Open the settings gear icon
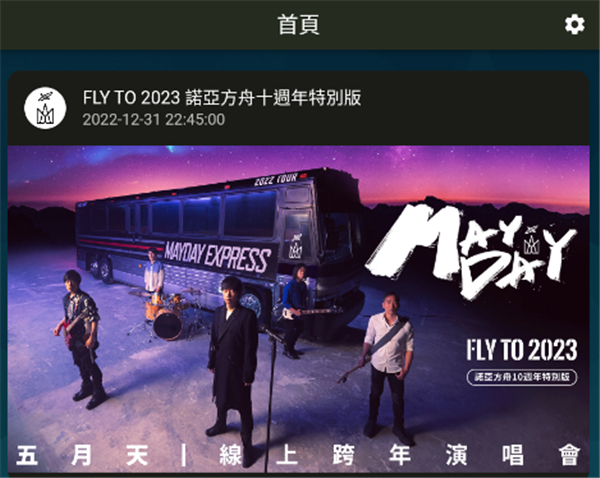This screenshot has height=478, width=600. pyautogui.click(x=574, y=25)
